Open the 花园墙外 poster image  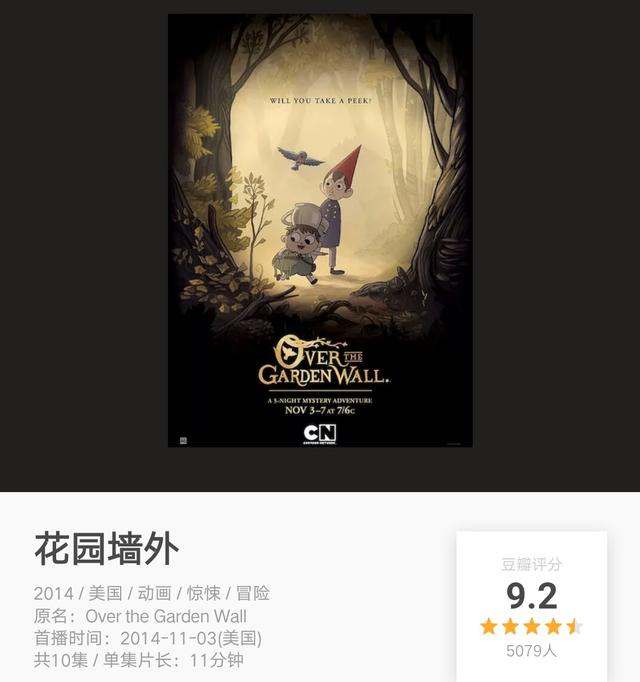coord(320,230)
